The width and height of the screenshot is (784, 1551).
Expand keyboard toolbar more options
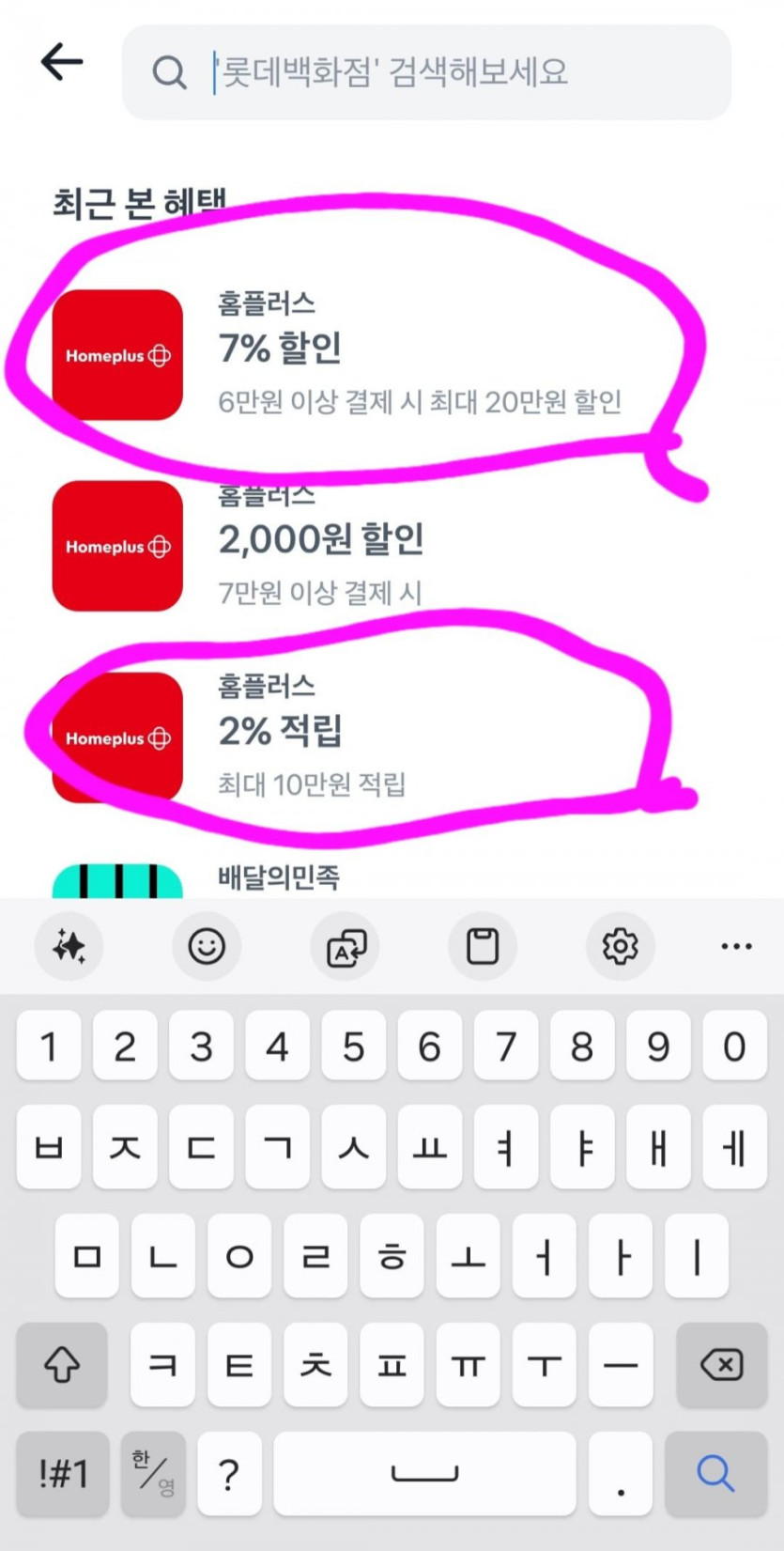[x=736, y=946]
